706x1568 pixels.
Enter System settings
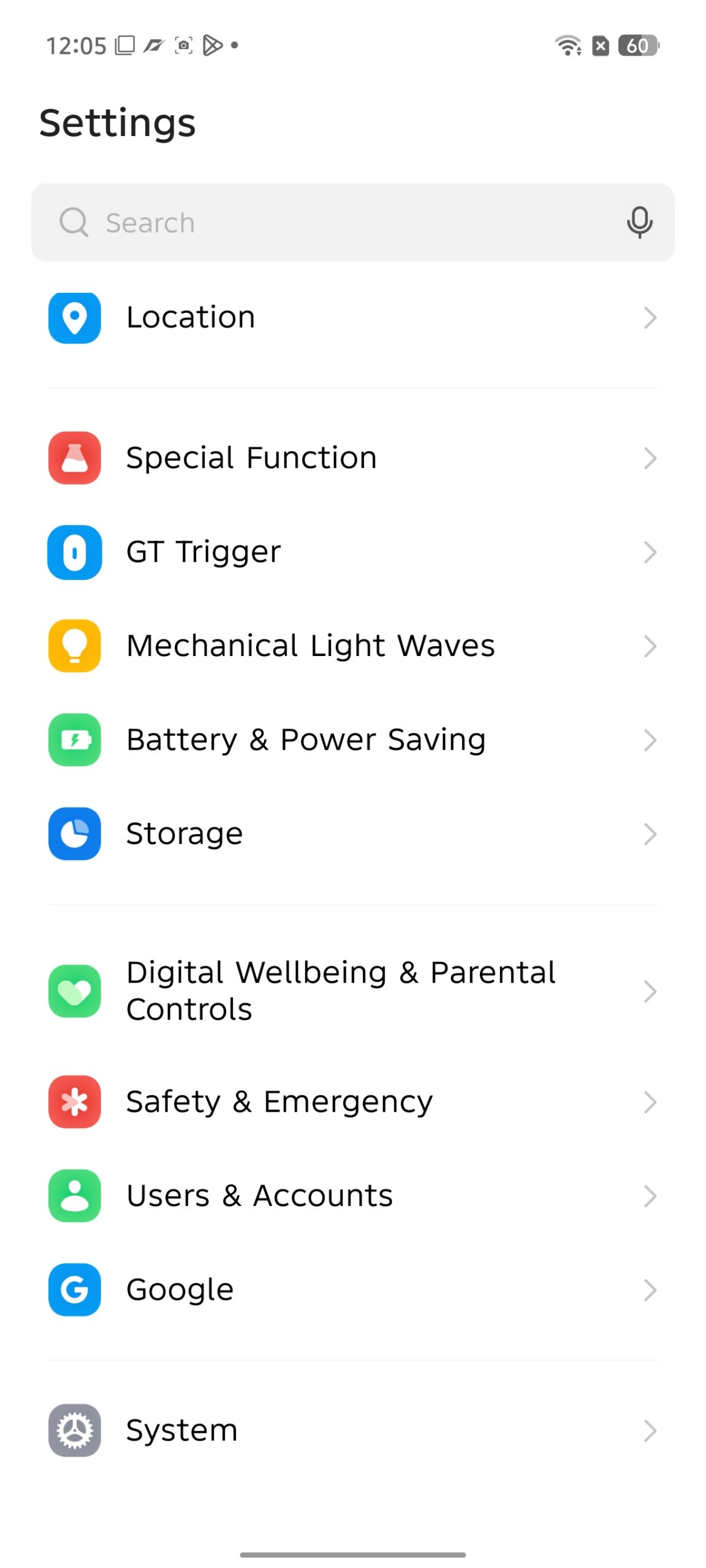point(352,1430)
